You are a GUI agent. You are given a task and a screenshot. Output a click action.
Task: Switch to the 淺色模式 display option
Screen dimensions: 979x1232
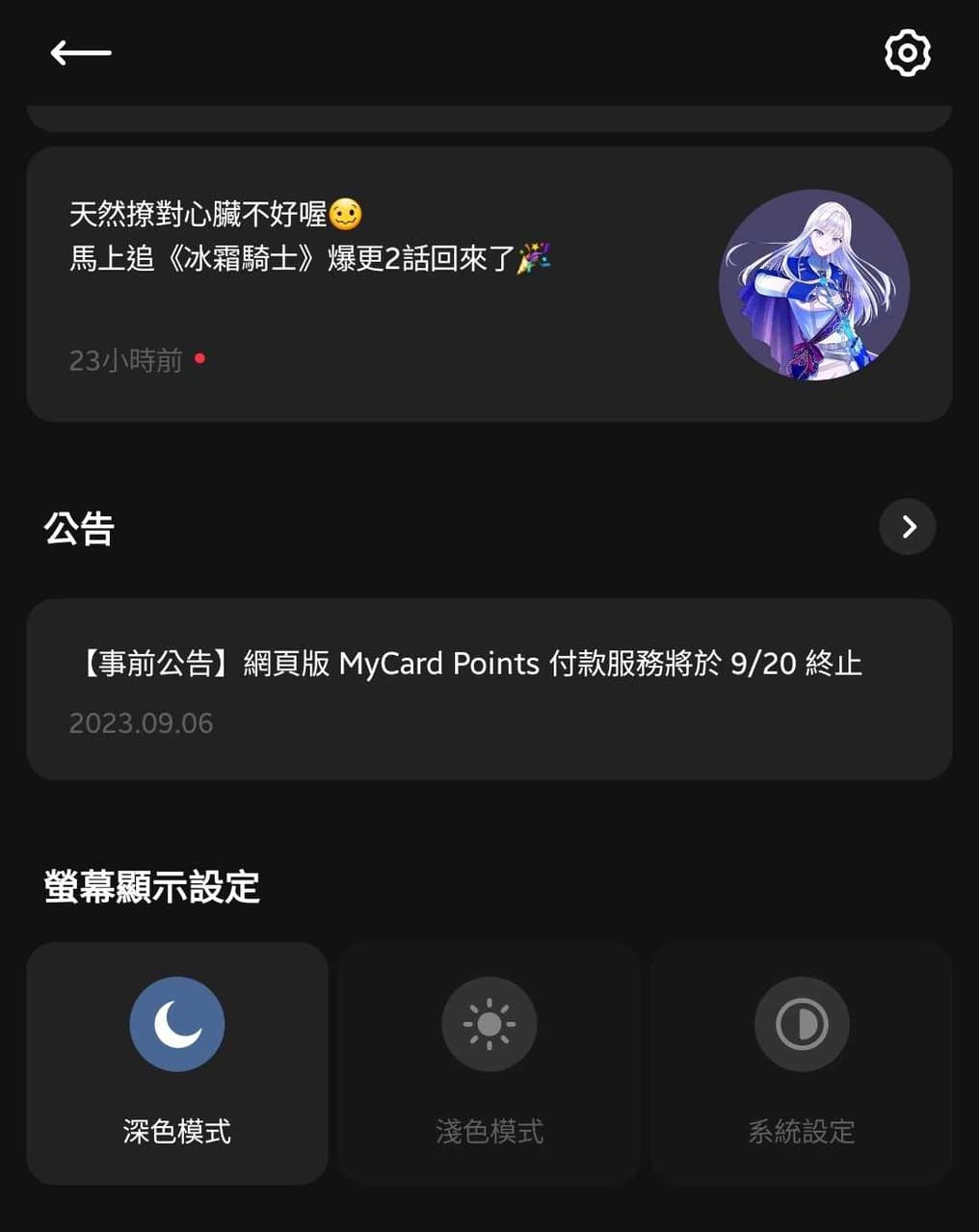click(x=489, y=1062)
